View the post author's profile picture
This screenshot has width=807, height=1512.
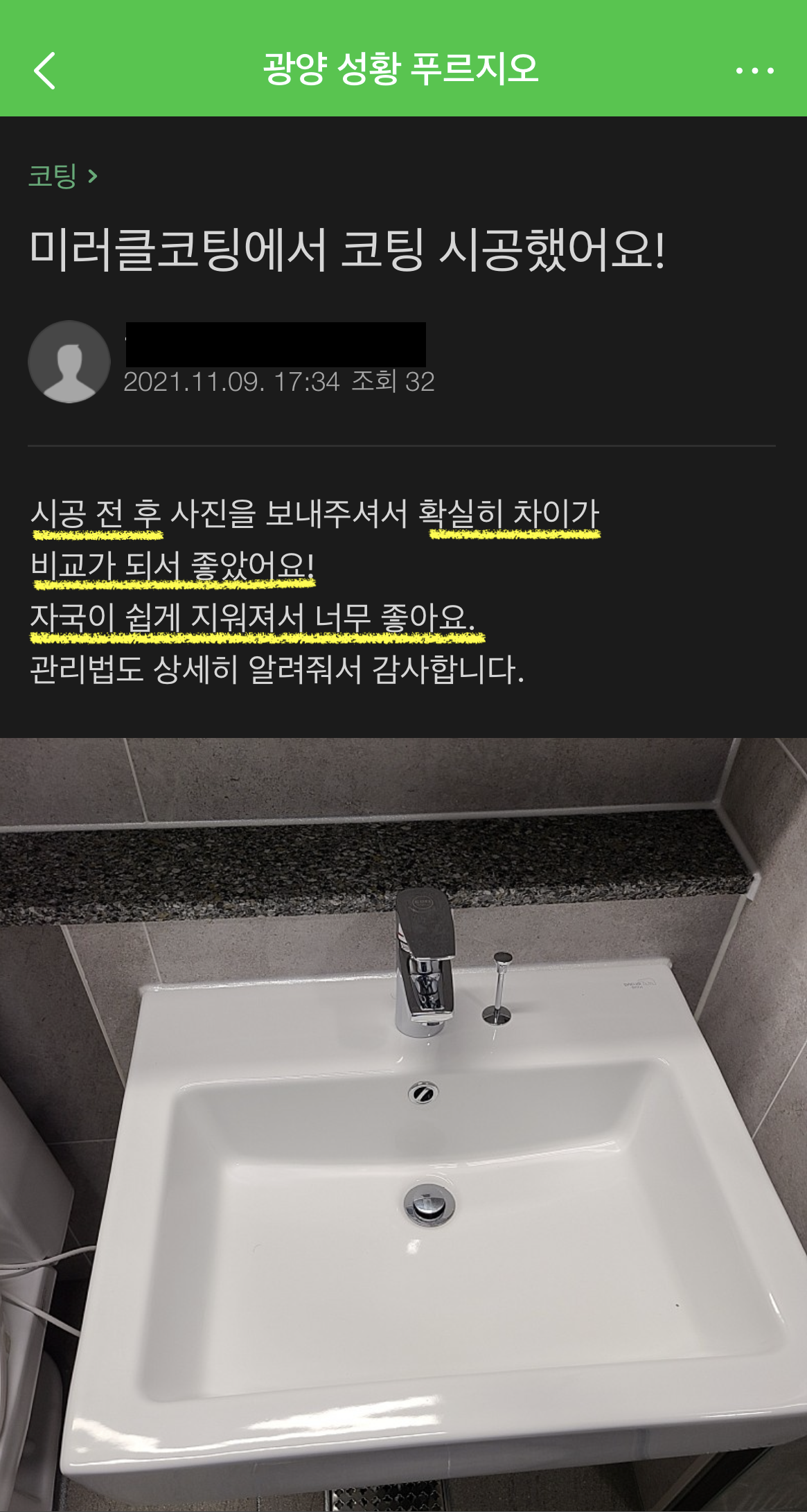(x=69, y=361)
